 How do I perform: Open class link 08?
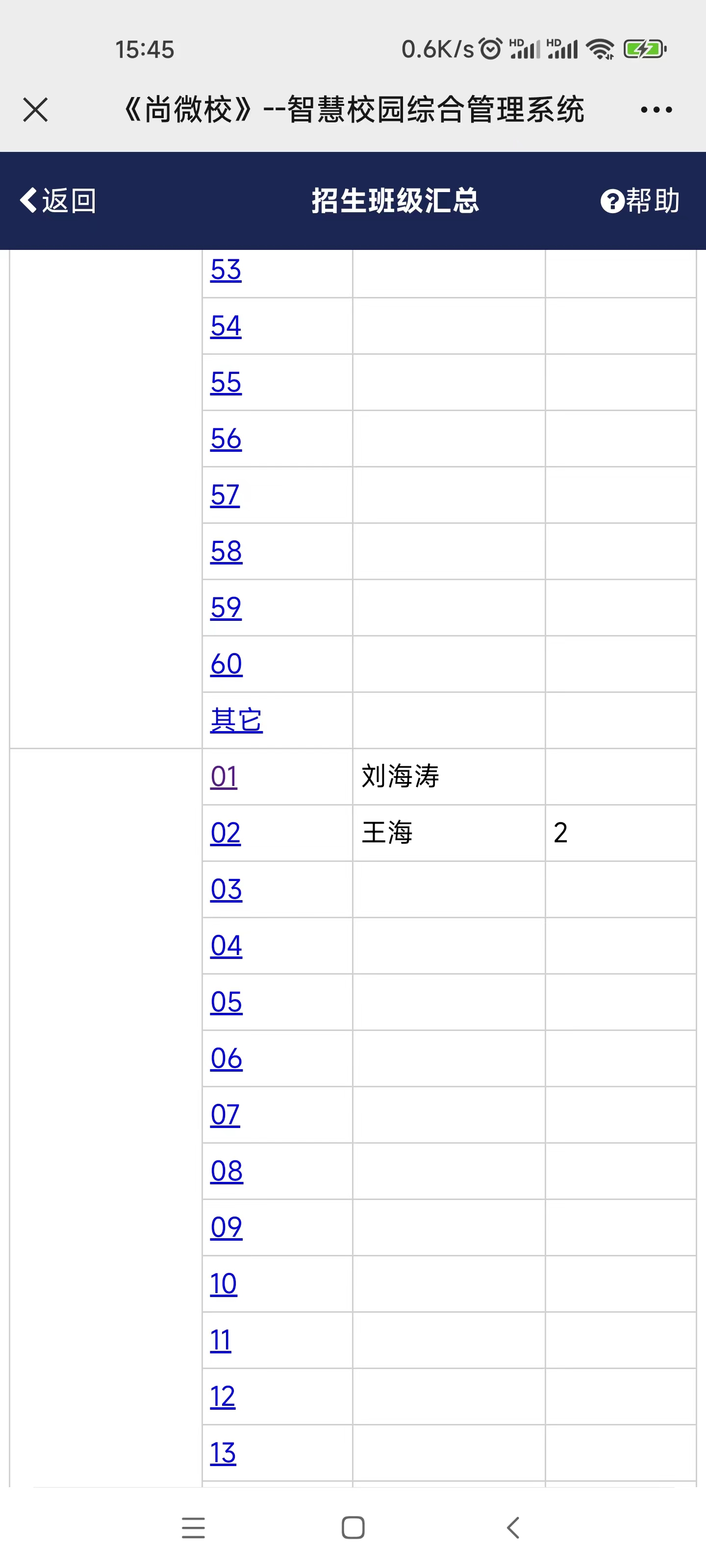pos(227,1171)
